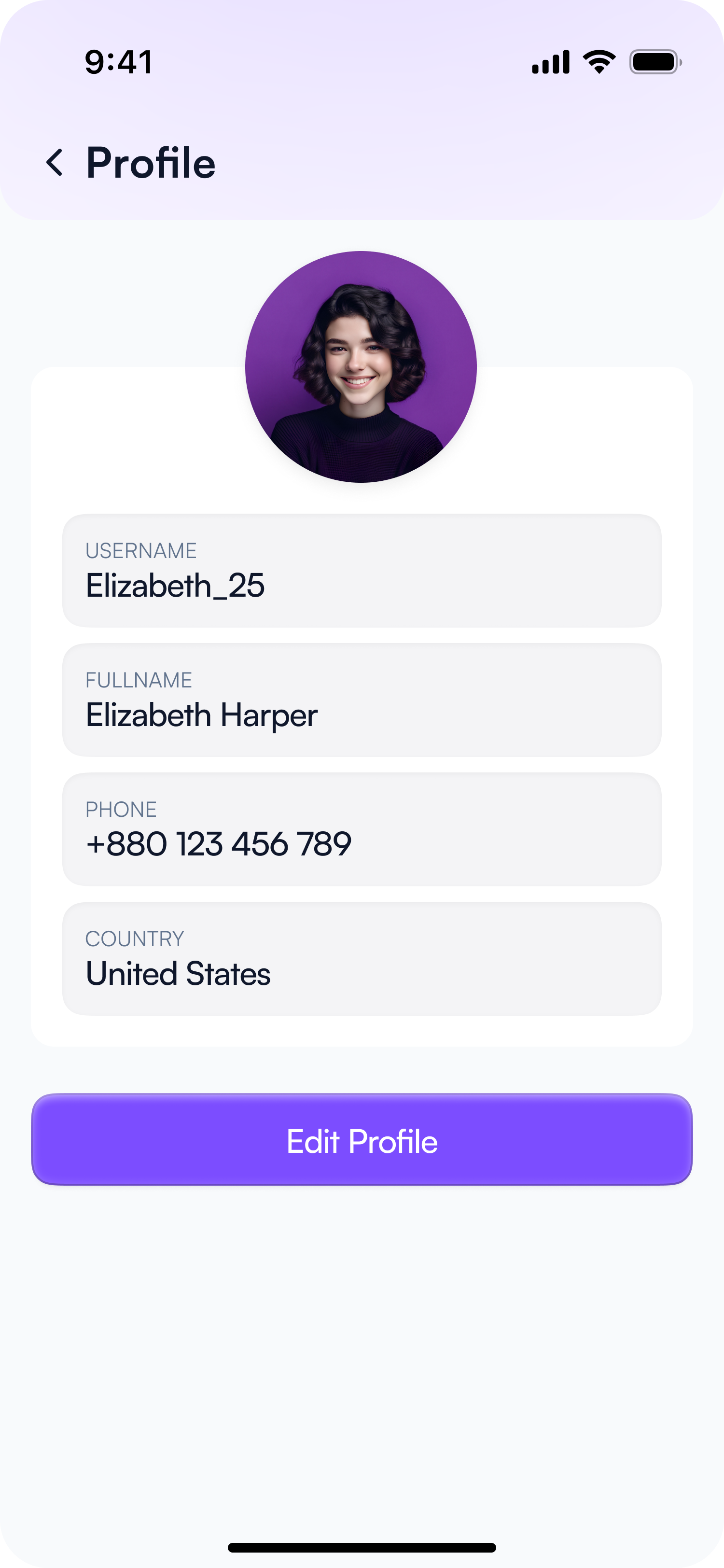Go back from the Profile screen
Viewport: 724px width, 1568px height.
pyautogui.click(x=55, y=163)
